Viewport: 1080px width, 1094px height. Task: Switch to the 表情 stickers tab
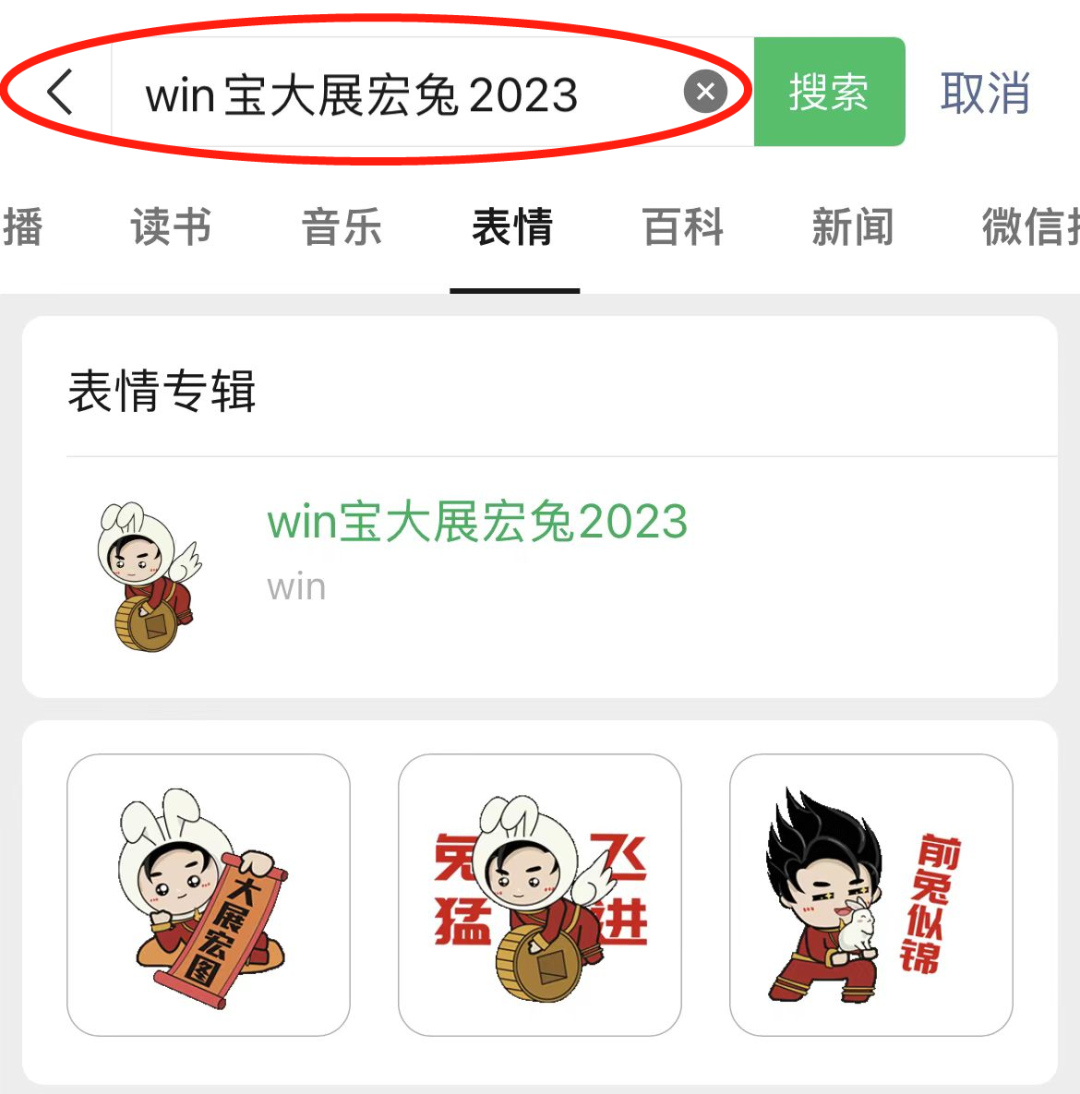tap(513, 228)
